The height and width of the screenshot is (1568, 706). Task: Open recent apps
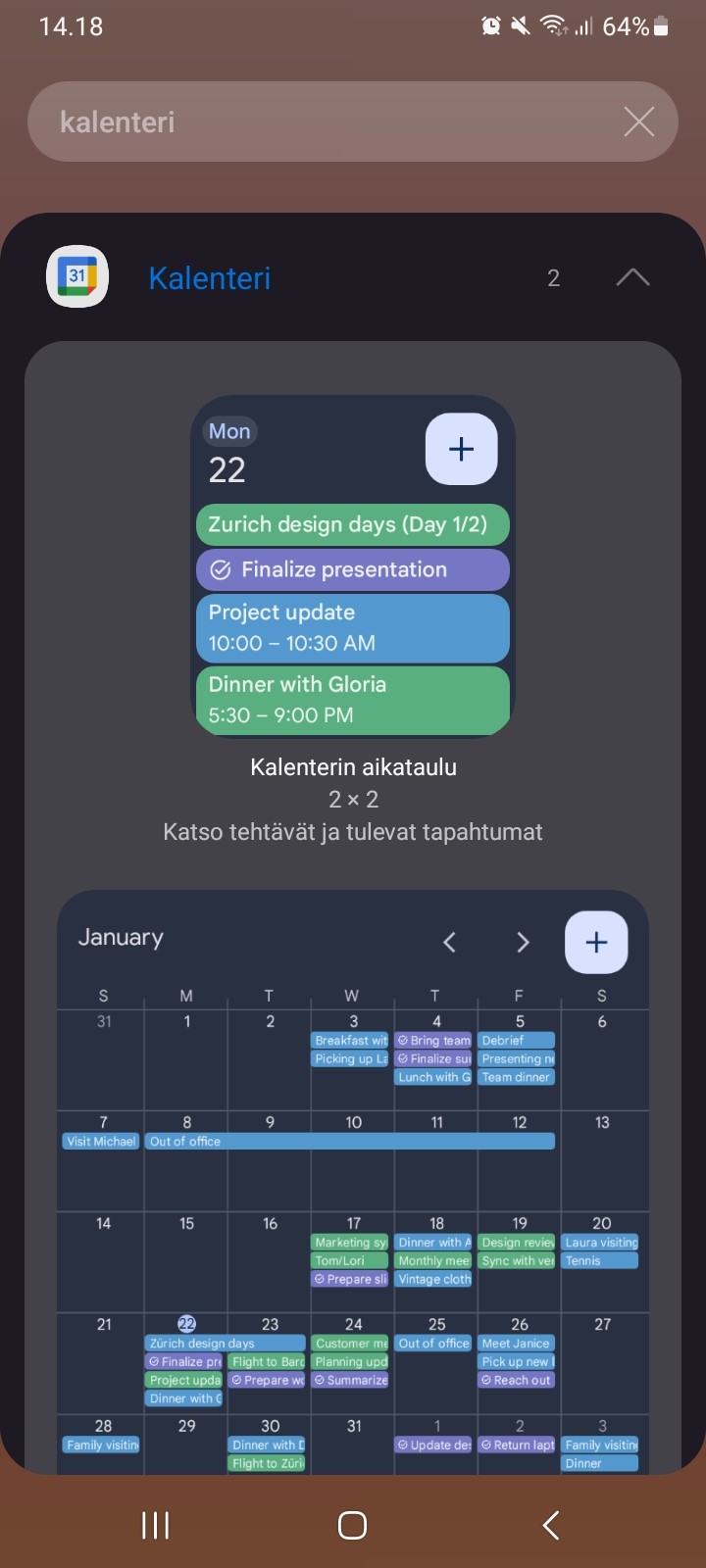155,1525
